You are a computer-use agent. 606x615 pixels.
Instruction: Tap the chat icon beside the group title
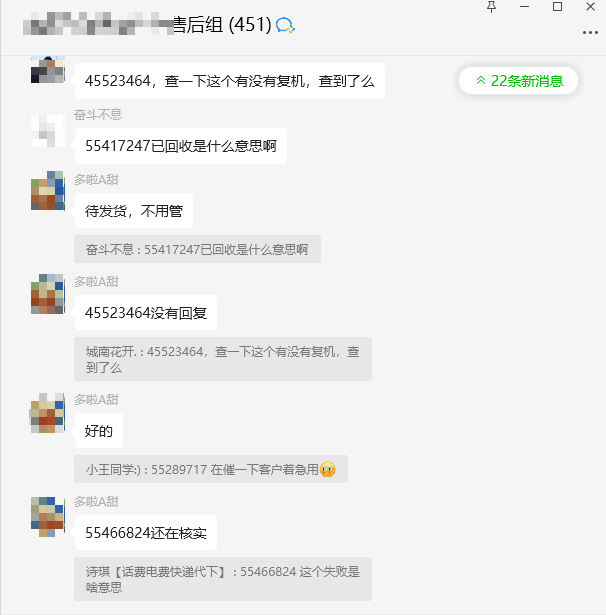point(285,25)
